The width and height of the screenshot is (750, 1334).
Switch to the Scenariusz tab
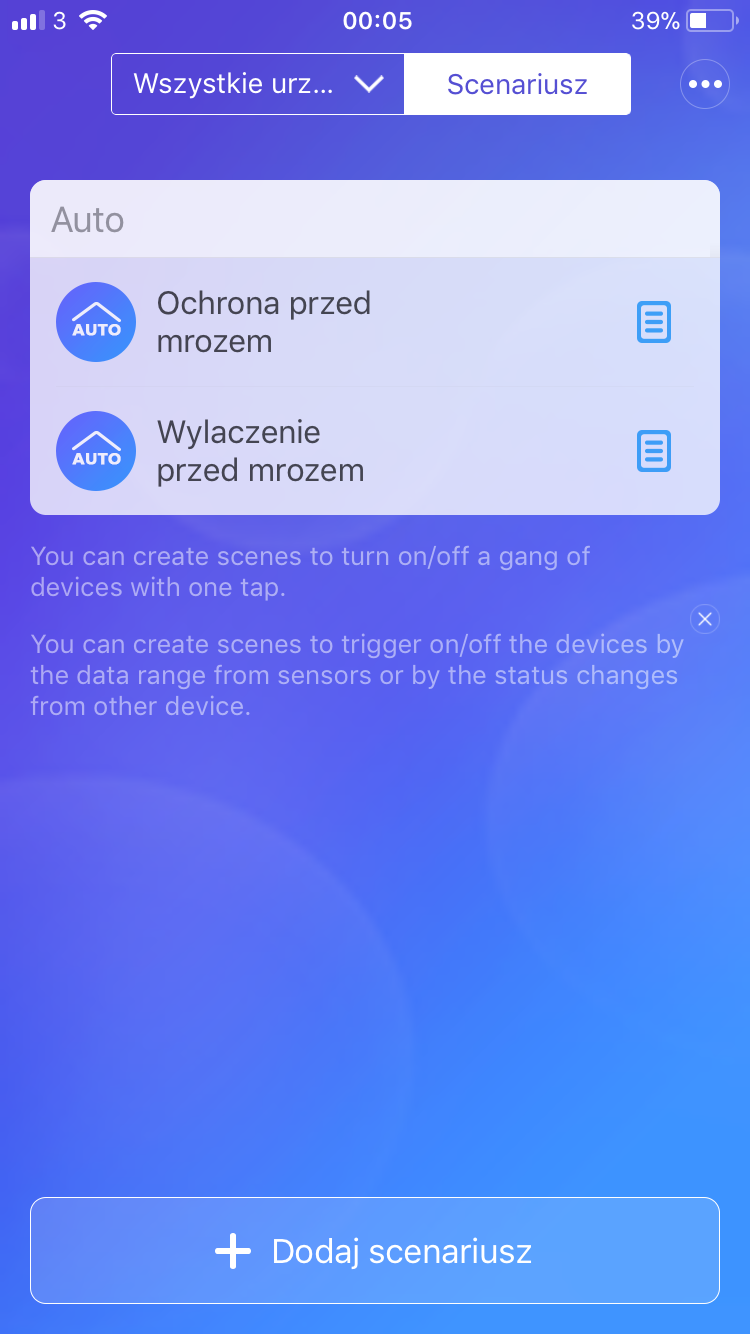click(x=517, y=84)
